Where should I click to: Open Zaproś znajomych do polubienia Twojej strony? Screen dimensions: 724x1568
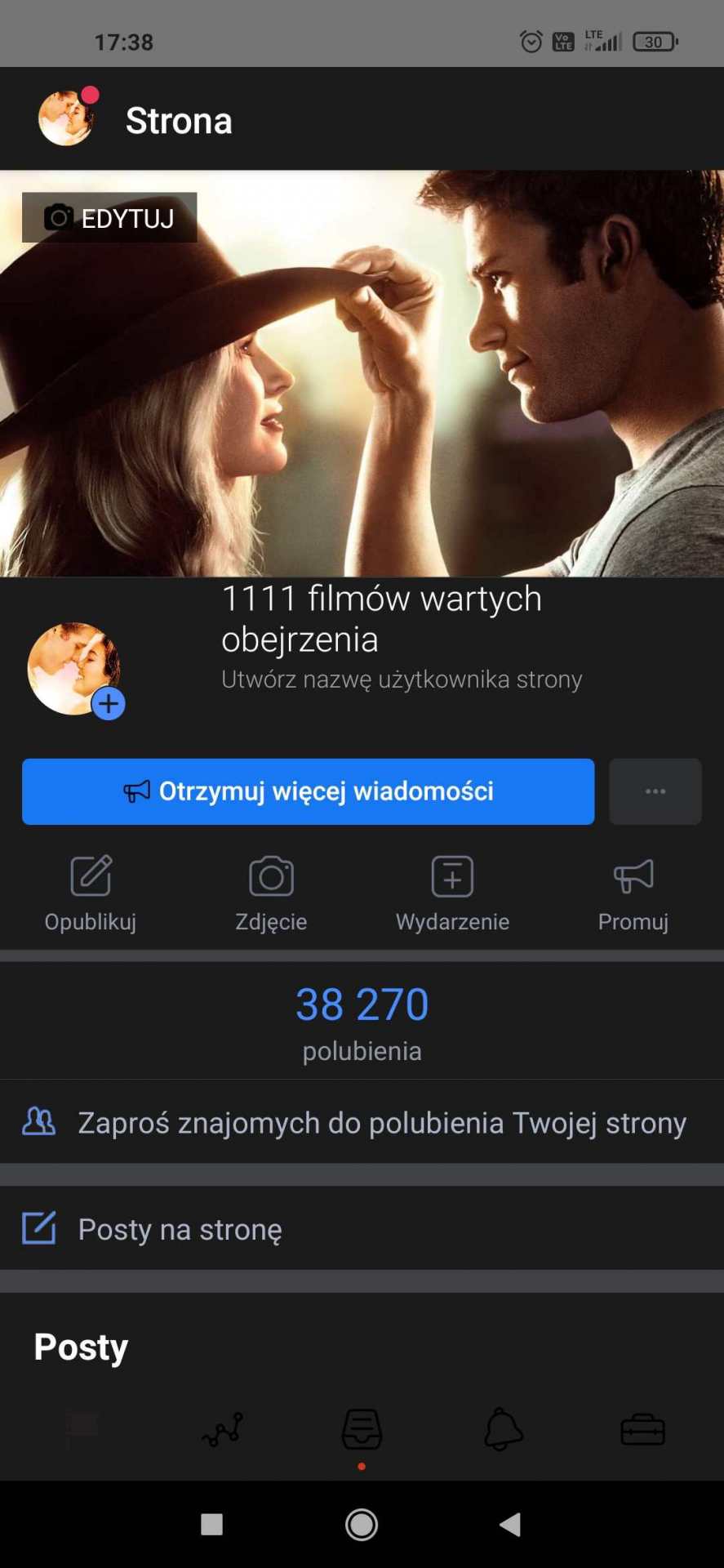(362, 1123)
